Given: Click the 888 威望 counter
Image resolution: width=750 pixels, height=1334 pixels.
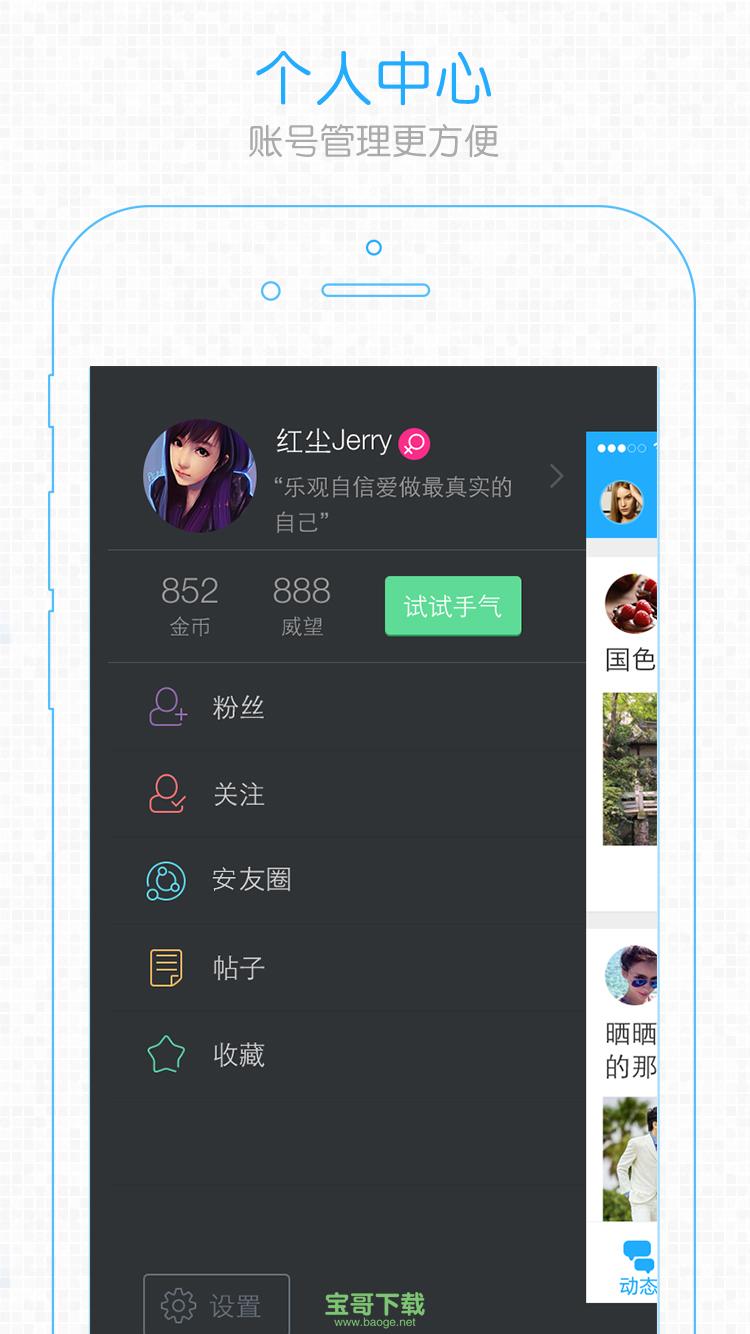Looking at the screenshot, I should click(303, 605).
